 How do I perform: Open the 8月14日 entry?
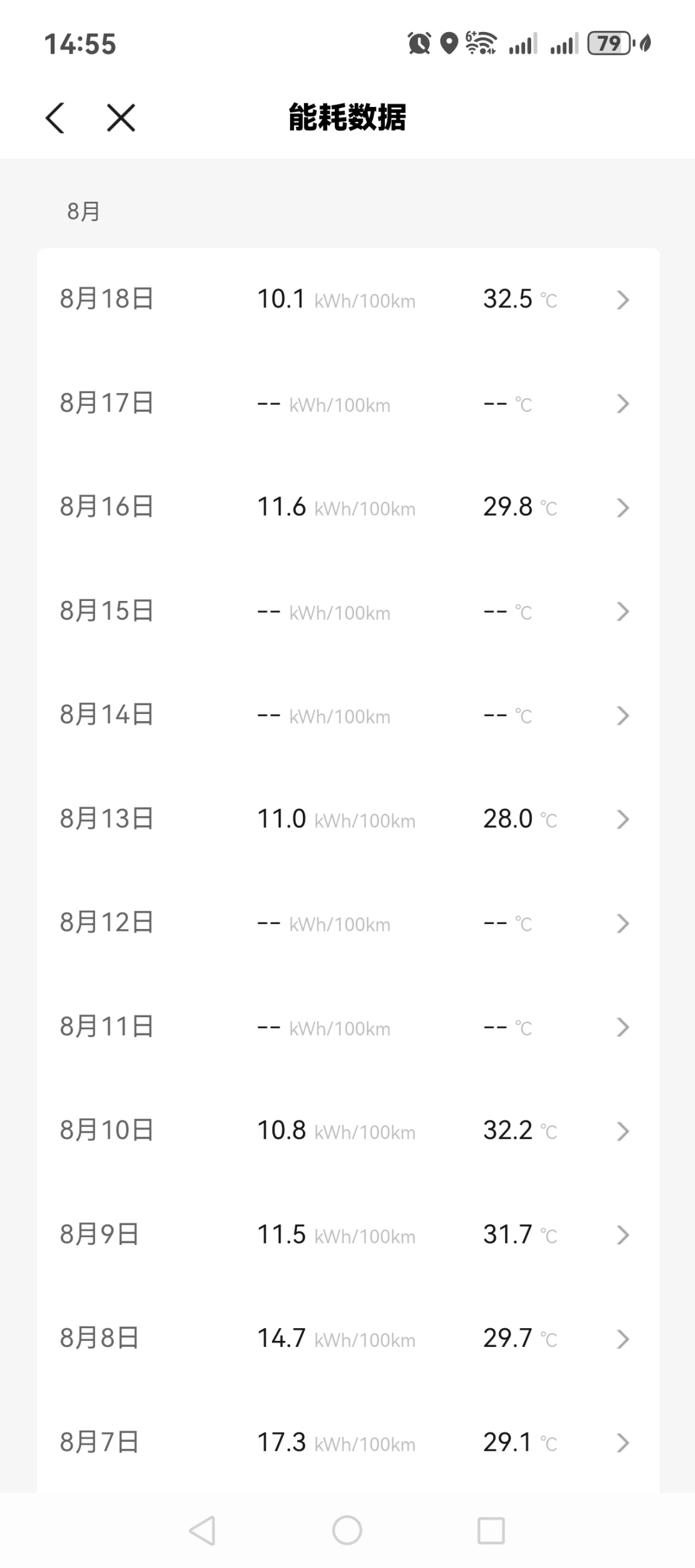[348, 715]
